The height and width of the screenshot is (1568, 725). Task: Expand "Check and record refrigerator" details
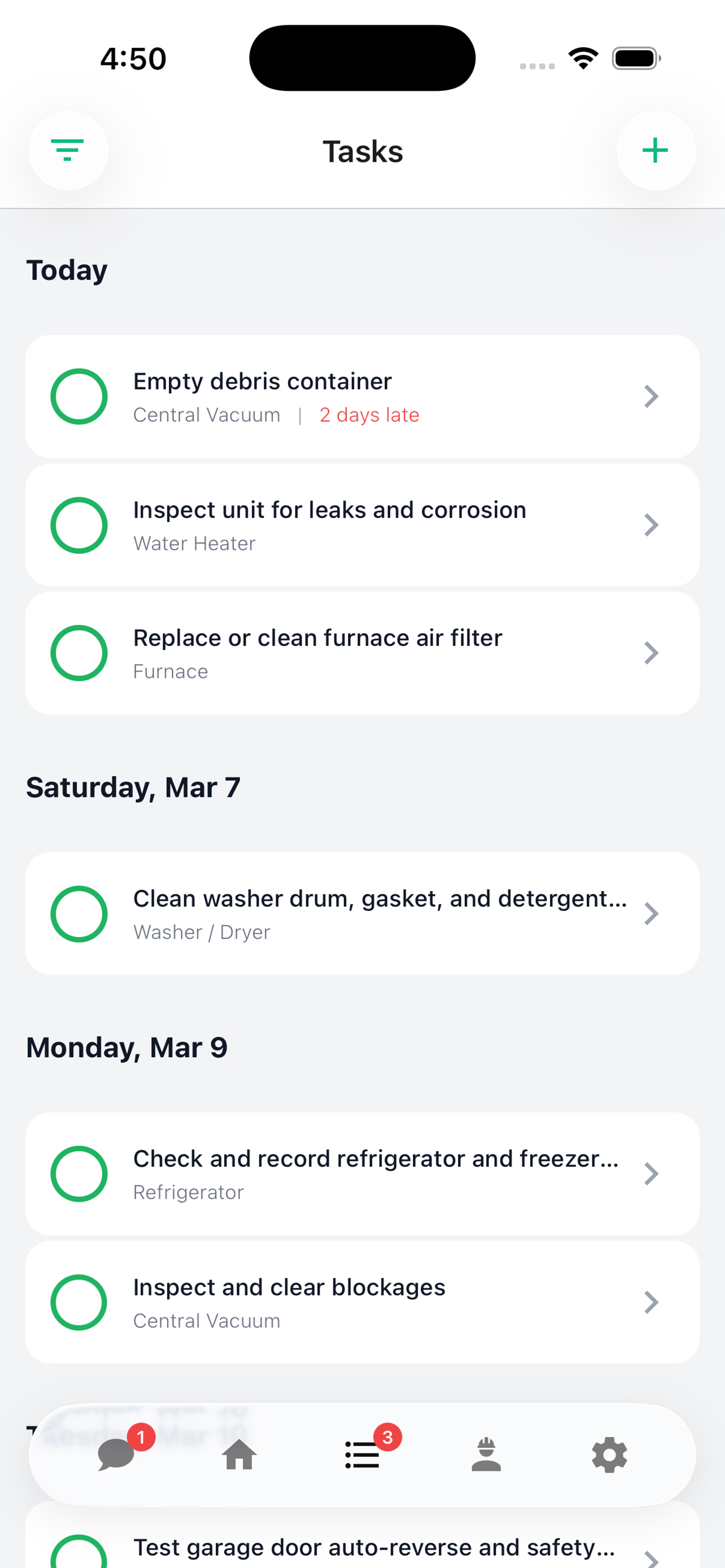click(652, 1174)
